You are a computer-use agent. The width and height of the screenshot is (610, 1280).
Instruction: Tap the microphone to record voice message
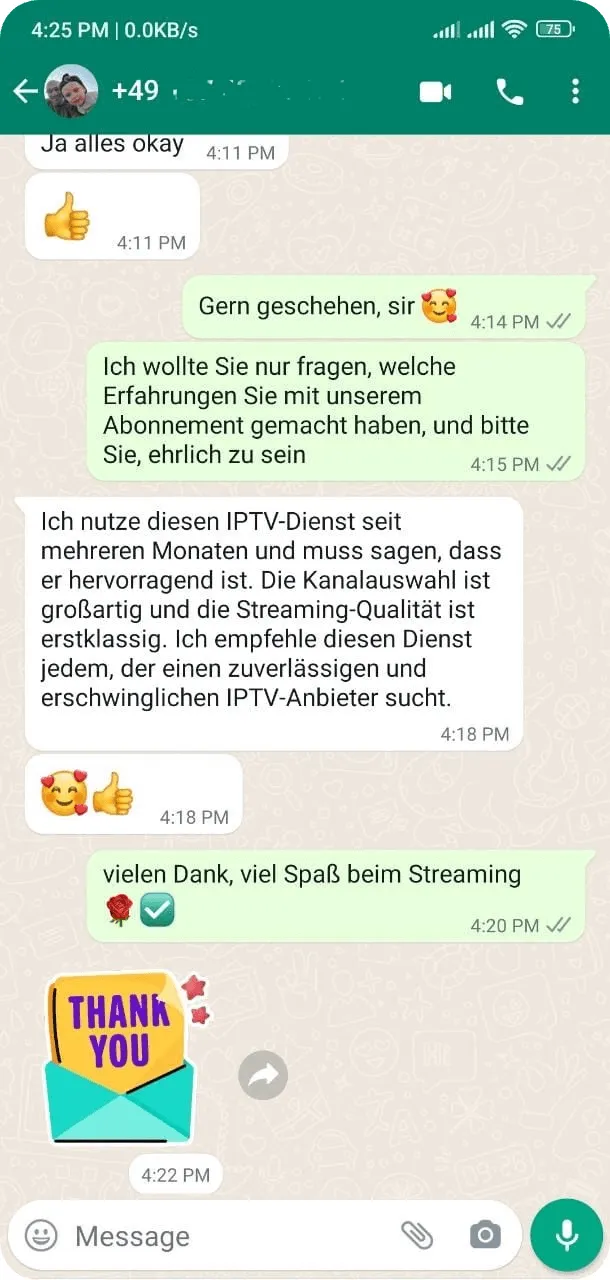tap(567, 1235)
